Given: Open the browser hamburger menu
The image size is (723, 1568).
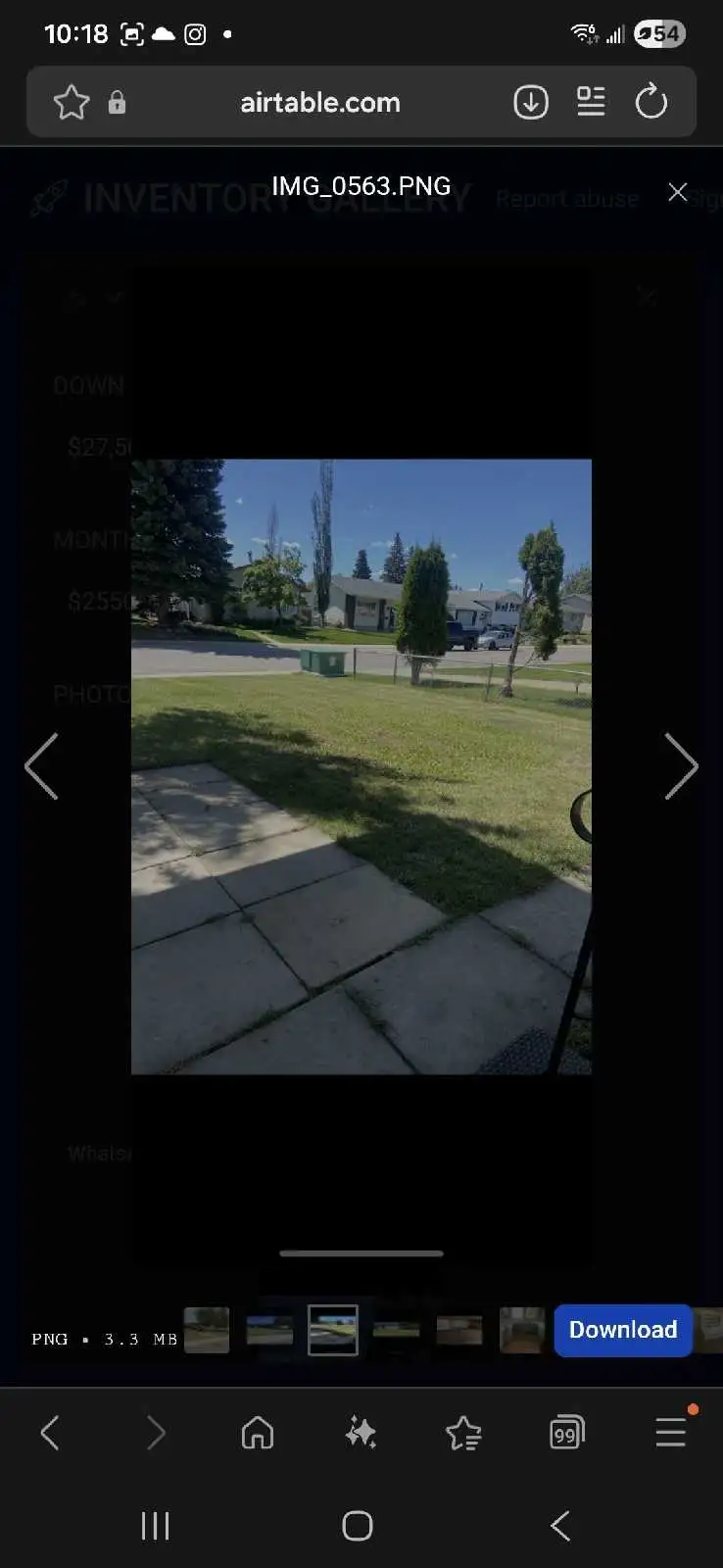Looking at the screenshot, I should point(670,1433).
